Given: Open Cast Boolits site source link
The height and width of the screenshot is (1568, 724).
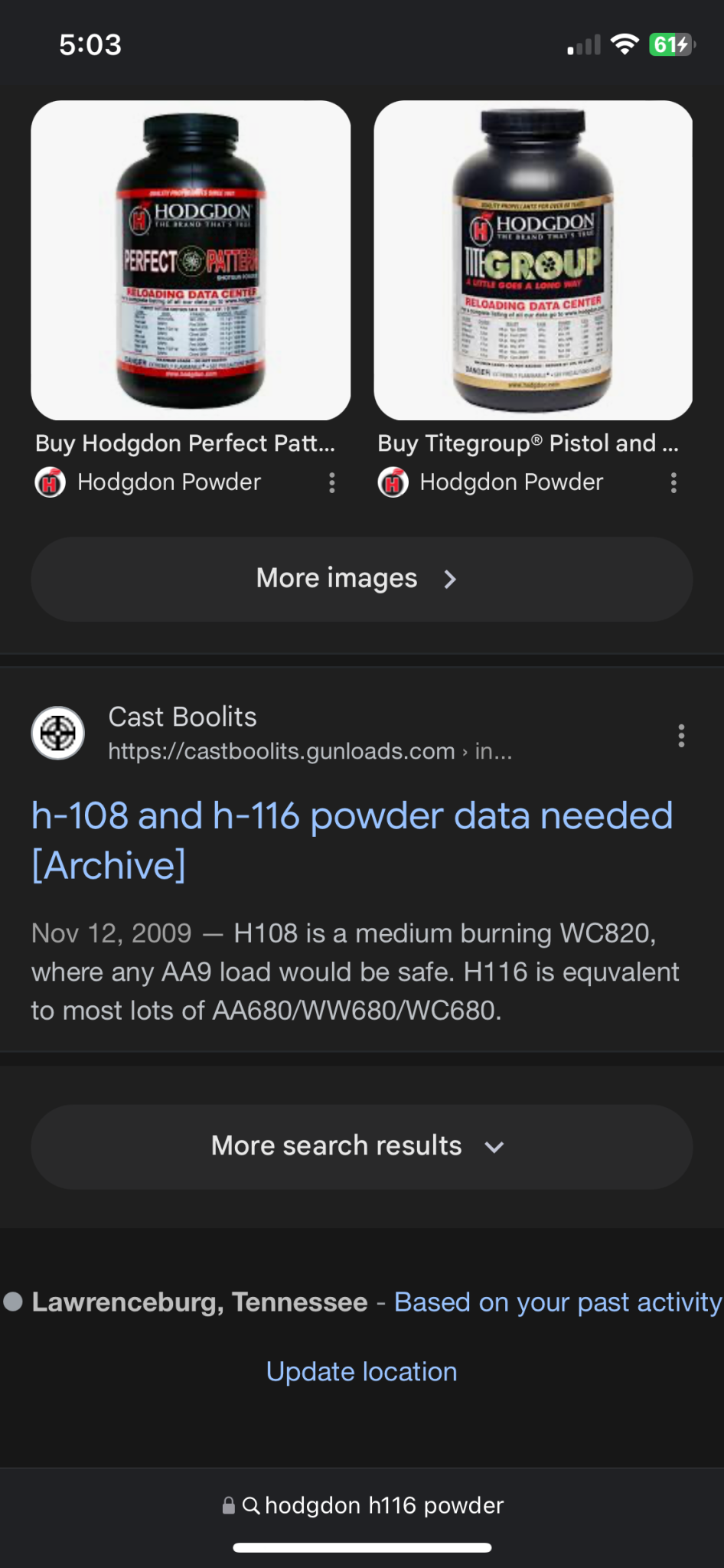Looking at the screenshot, I should 272,733.
